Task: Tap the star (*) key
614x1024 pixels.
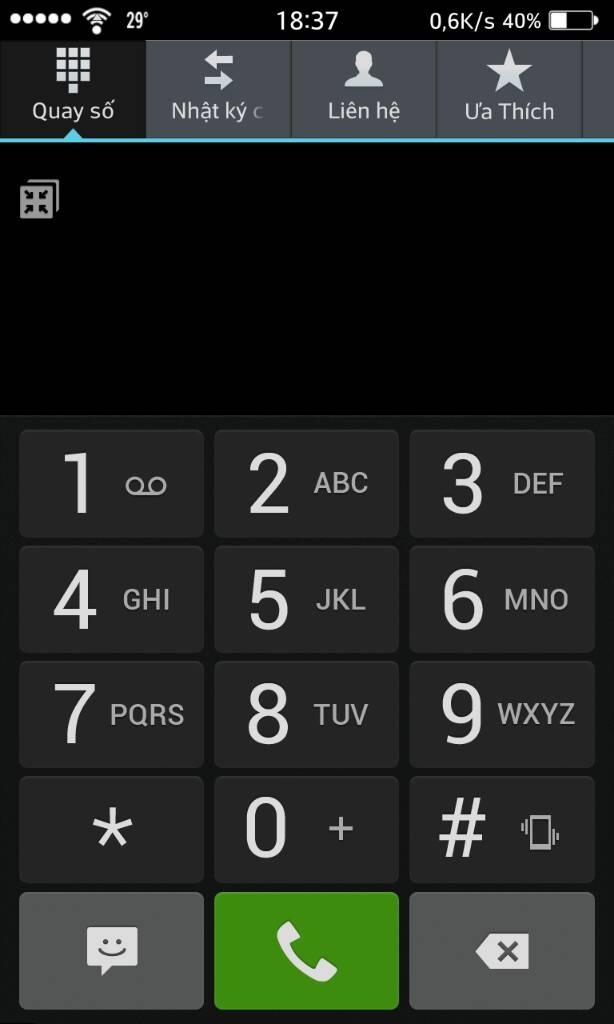Action: click(111, 829)
